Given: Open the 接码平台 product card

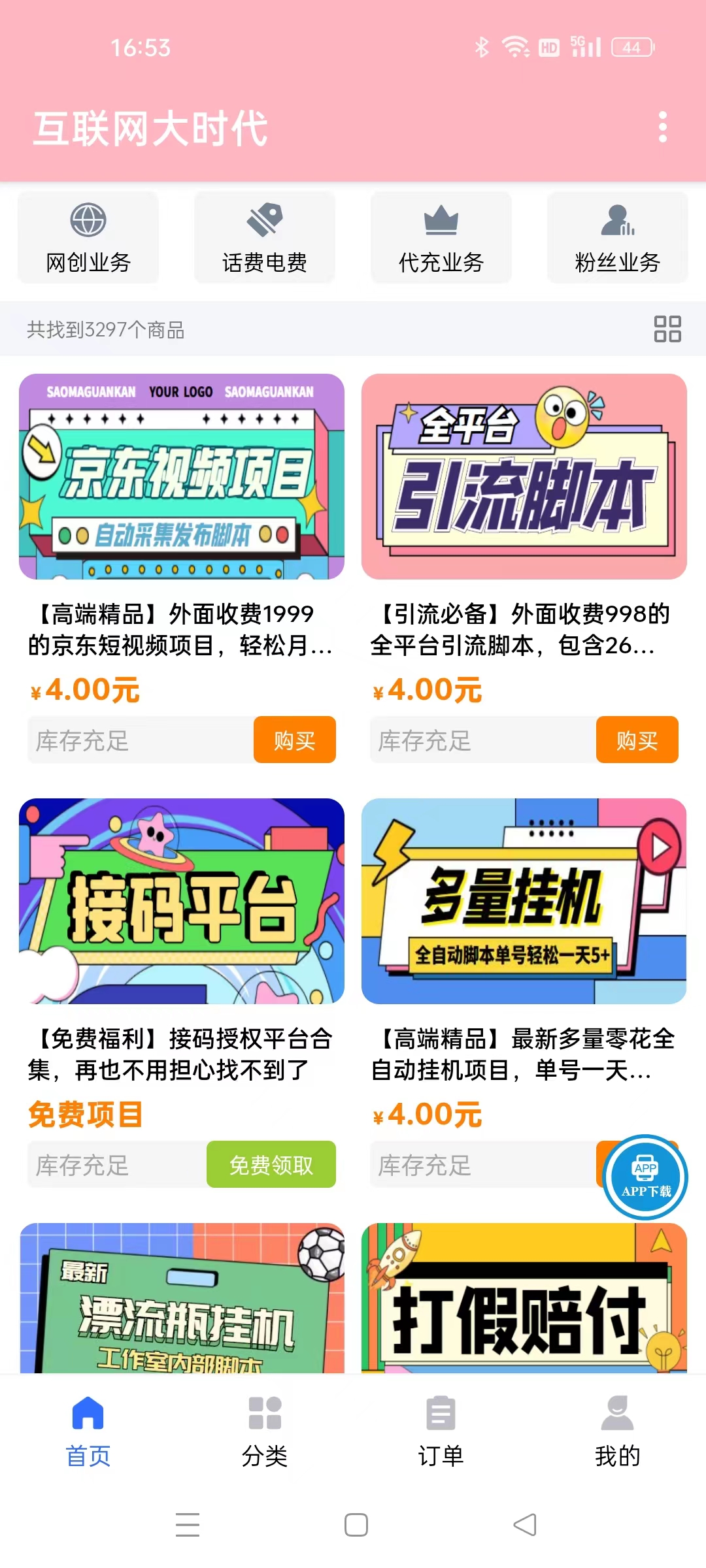Looking at the screenshot, I should pyautogui.click(x=182, y=902).
